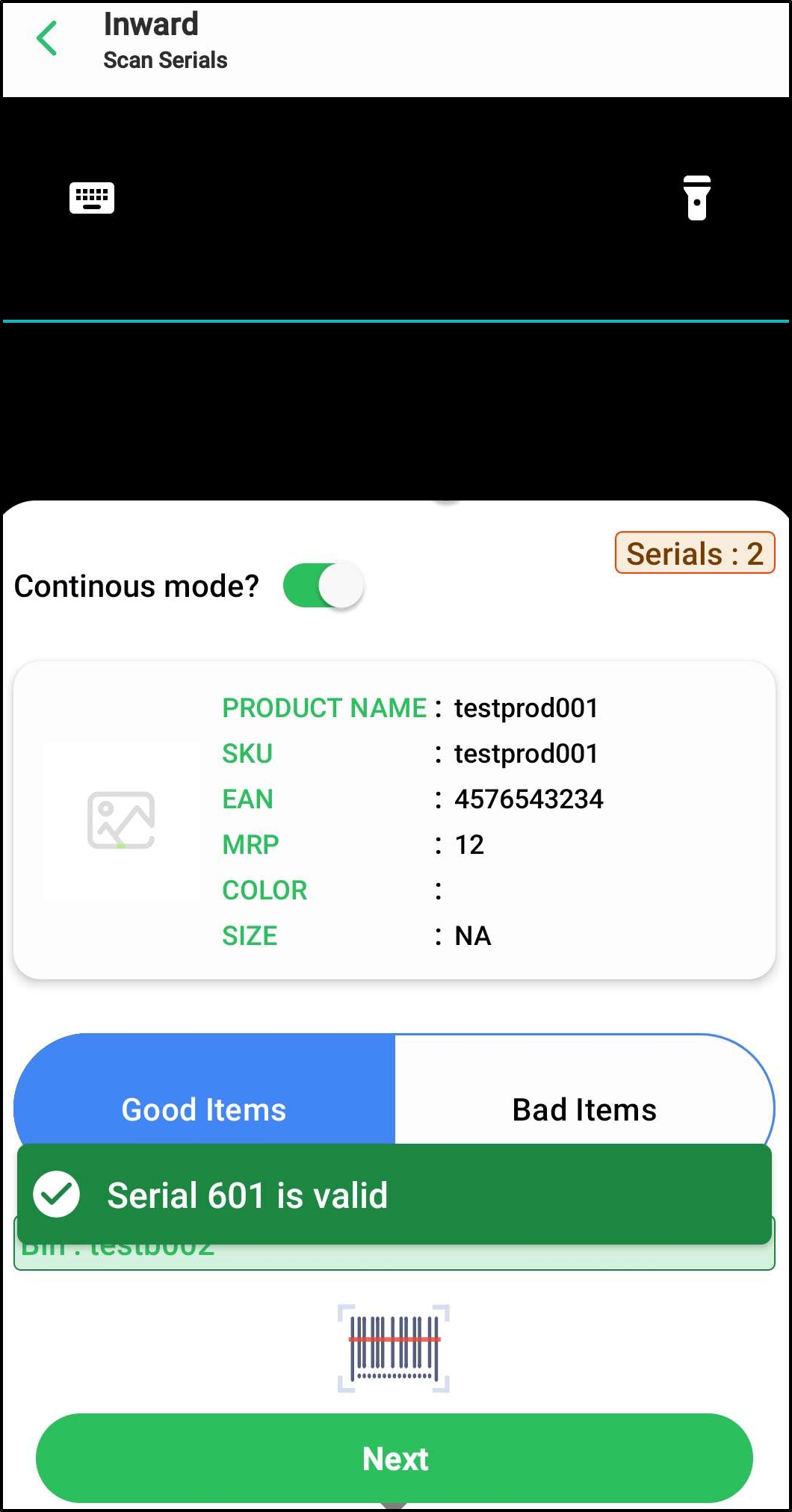Disable Continous mode switch
This screenshot has height=1512, width=792.
click(324, 586)
